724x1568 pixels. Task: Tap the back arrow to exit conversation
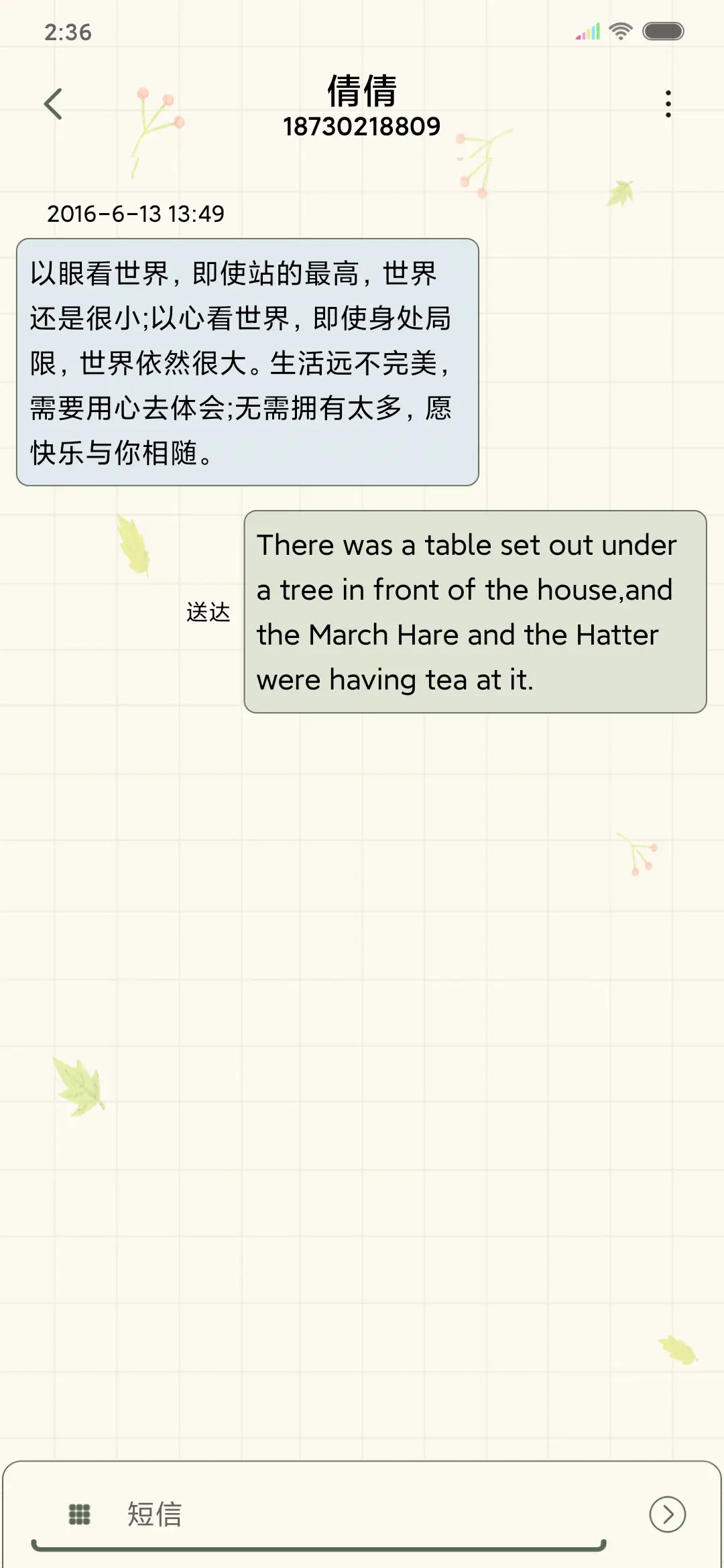click(52, 104)
